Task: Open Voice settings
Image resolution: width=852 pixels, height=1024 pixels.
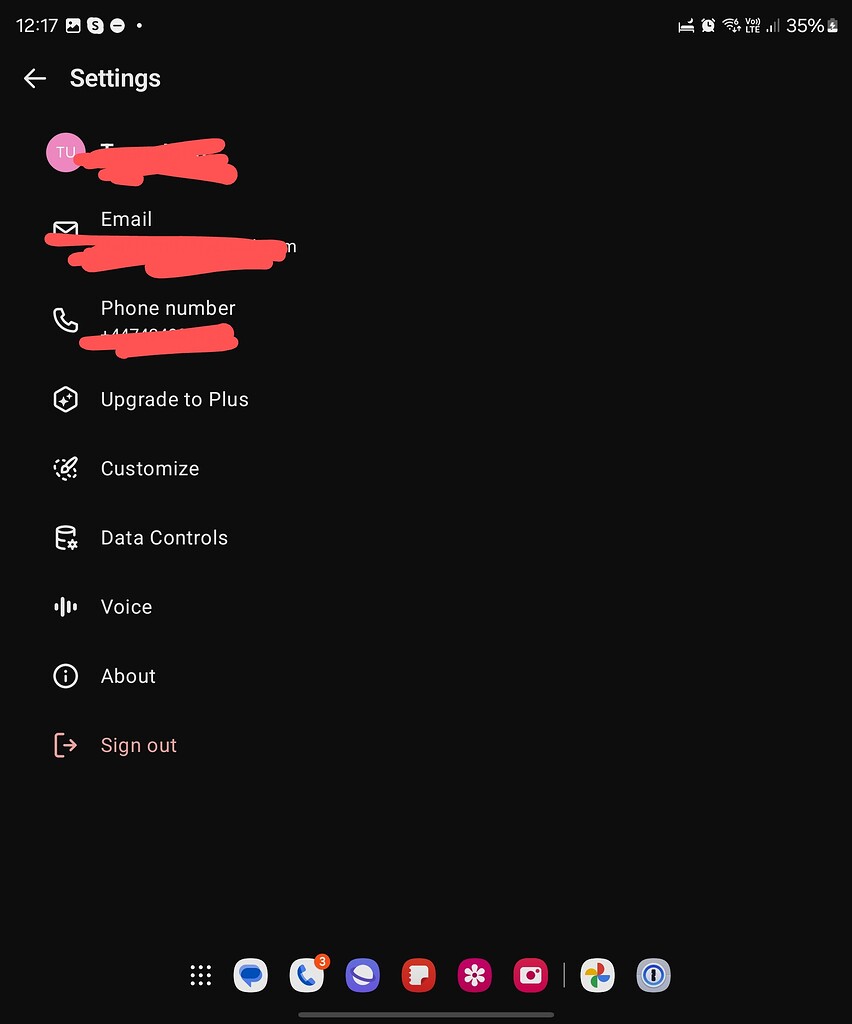Action: (x=126, y=607)
